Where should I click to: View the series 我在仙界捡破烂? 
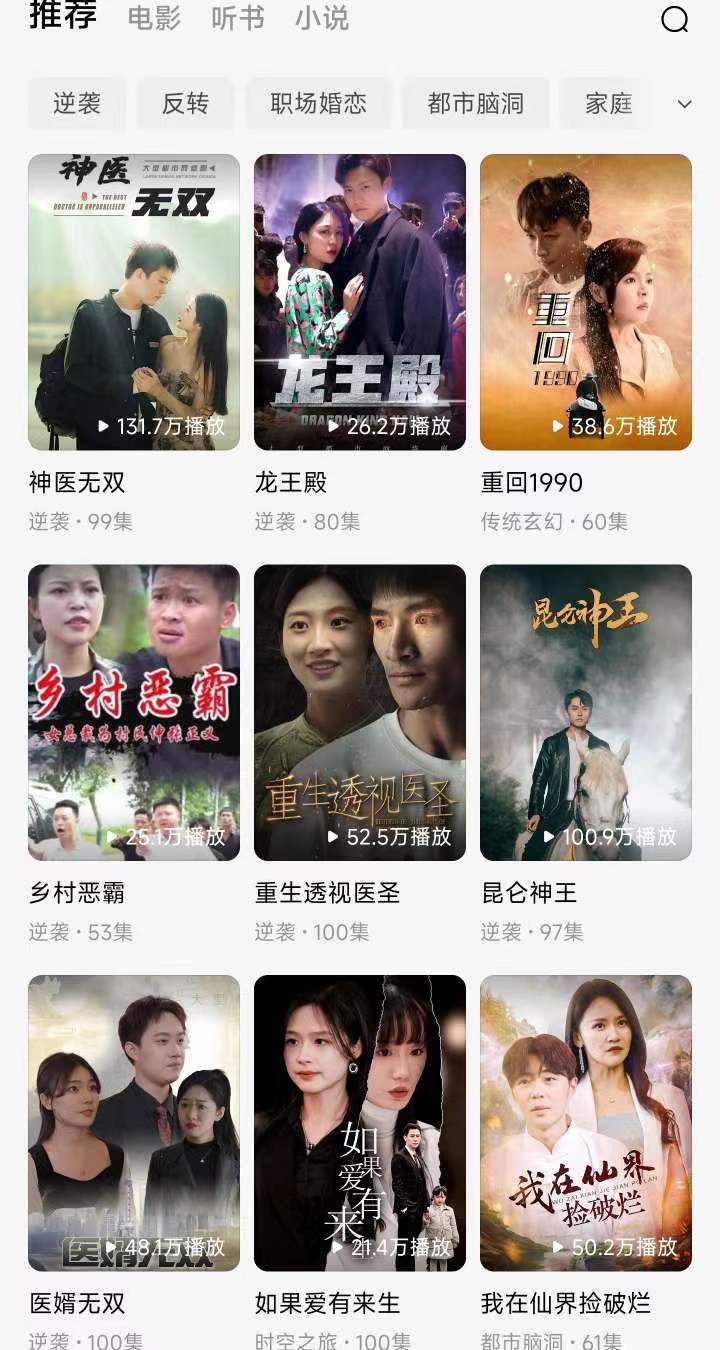(x=586, y=1122)
